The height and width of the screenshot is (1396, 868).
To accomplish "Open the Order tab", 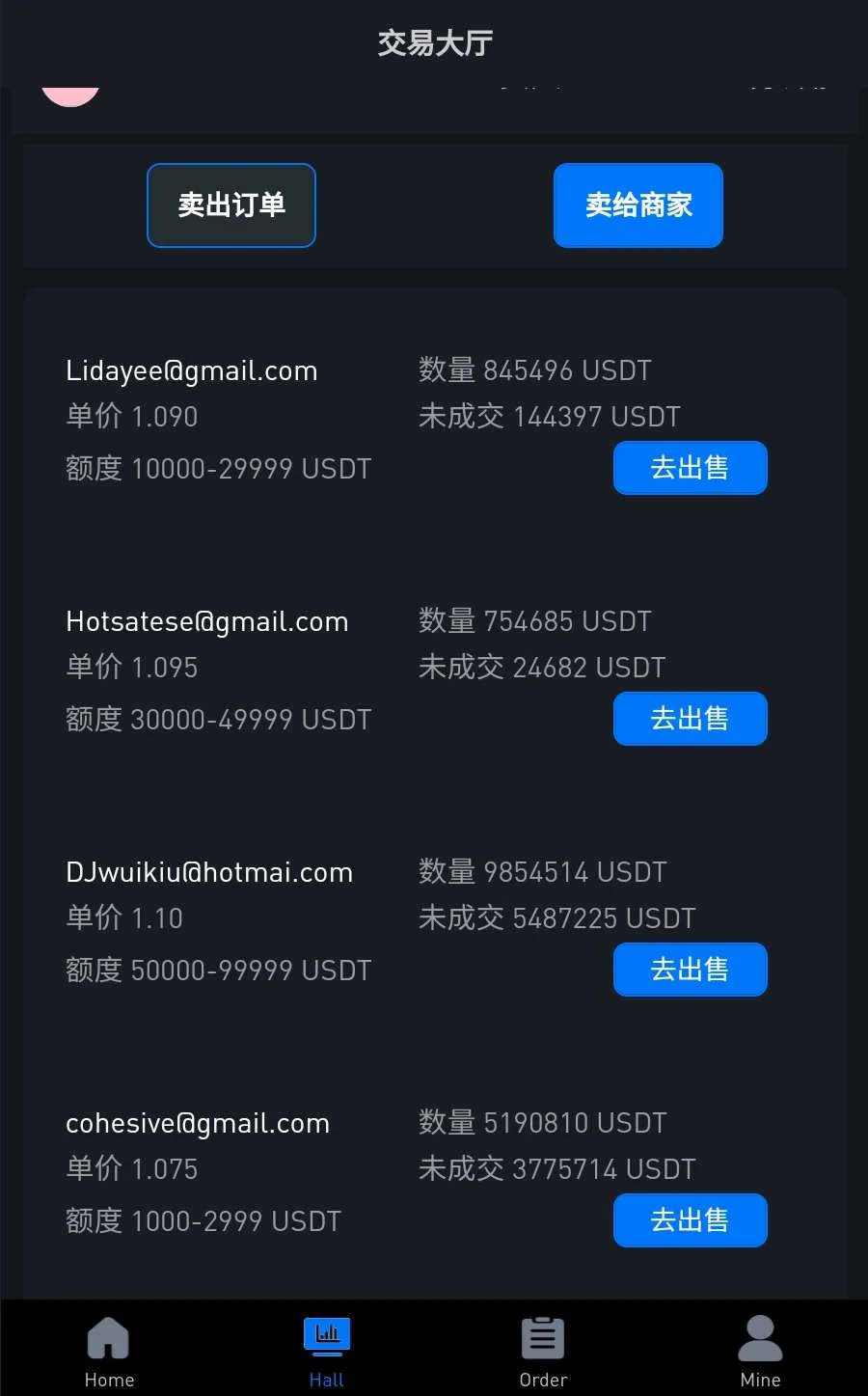I will click(543, 1351).
